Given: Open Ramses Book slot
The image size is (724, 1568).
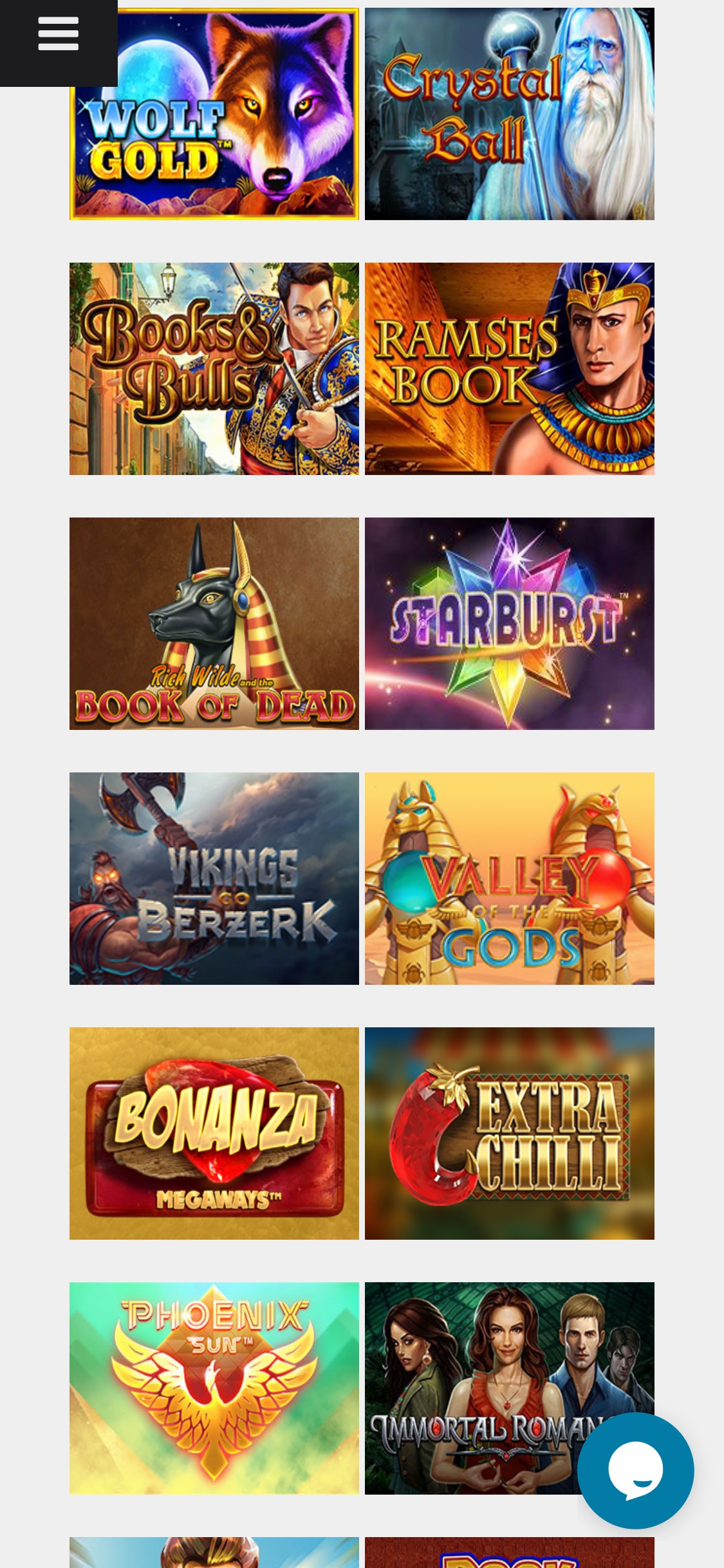Looking at the screenshot, I should (x=510, y=369).
